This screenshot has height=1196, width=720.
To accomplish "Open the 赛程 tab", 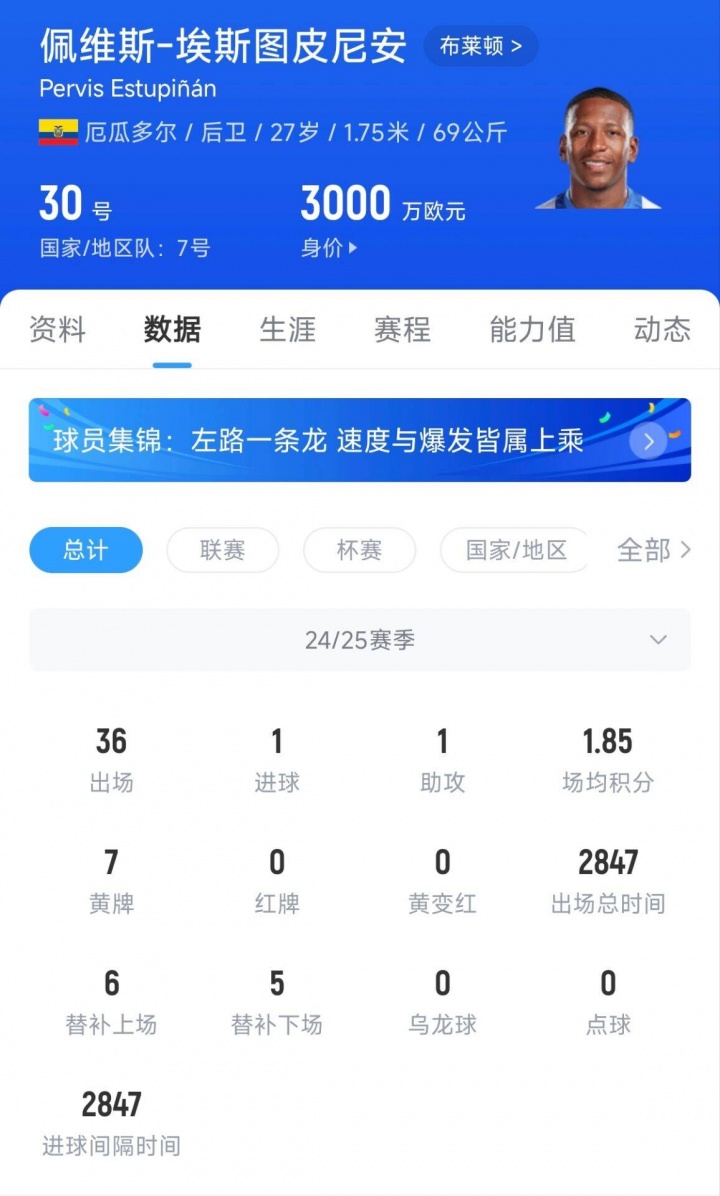I will [402, 329].
